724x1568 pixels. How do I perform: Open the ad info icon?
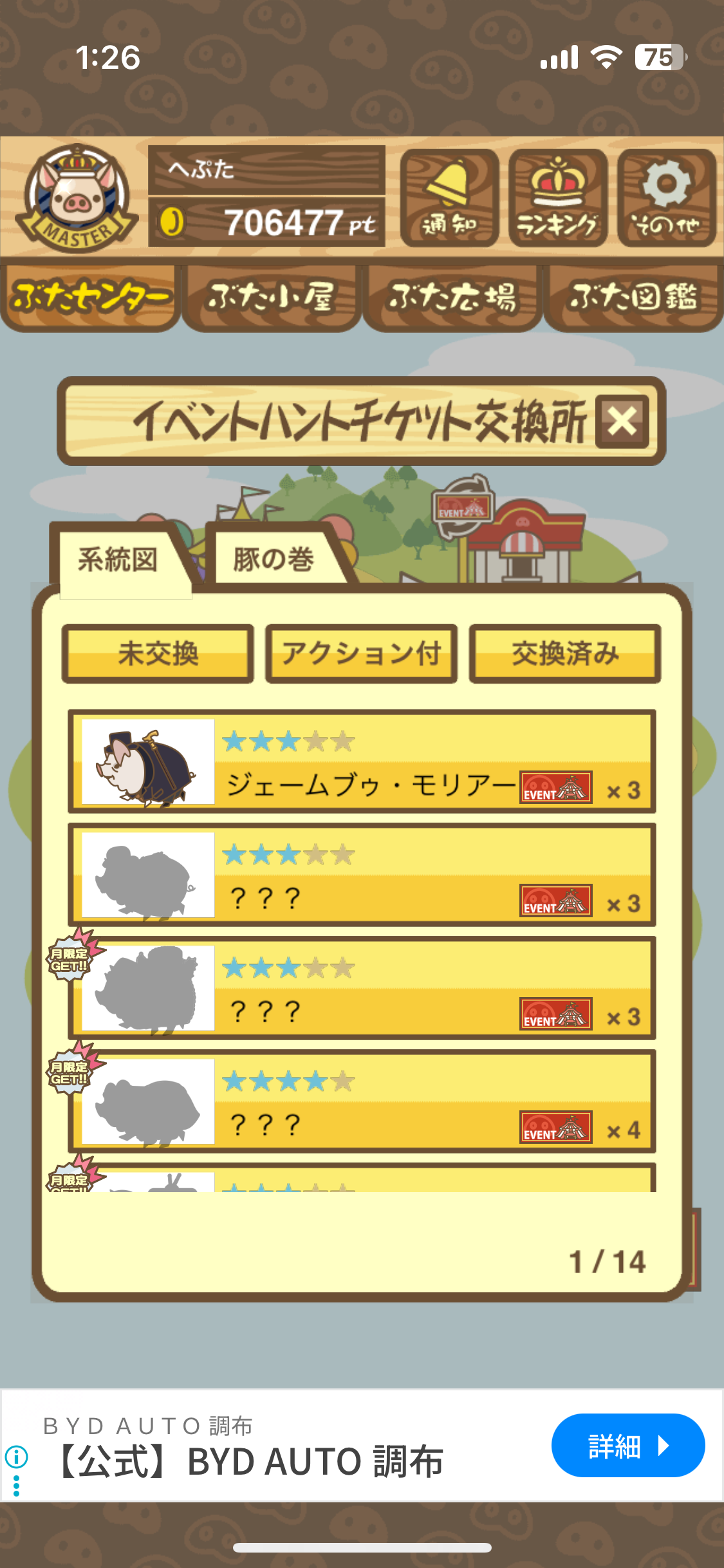[x=16, y=1455]
